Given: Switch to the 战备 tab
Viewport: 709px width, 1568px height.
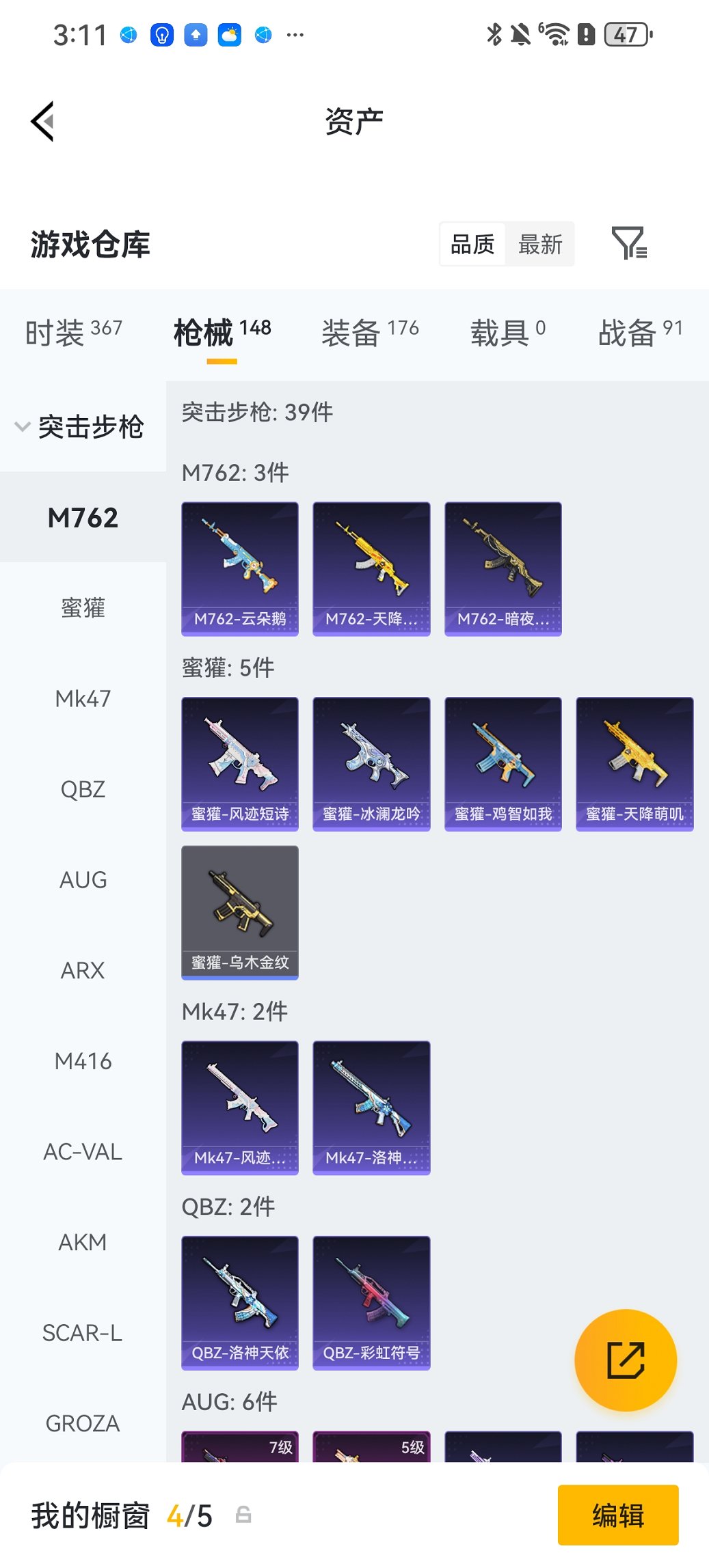Looking at the screenshot, I should coord(639,333).
